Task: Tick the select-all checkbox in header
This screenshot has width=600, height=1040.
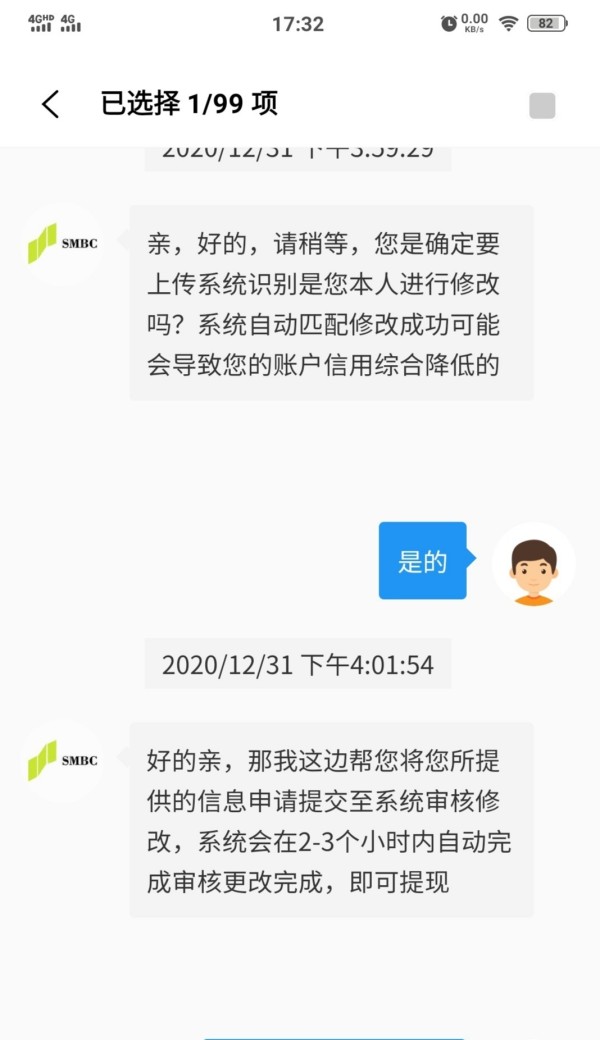Action: [542, 105]
